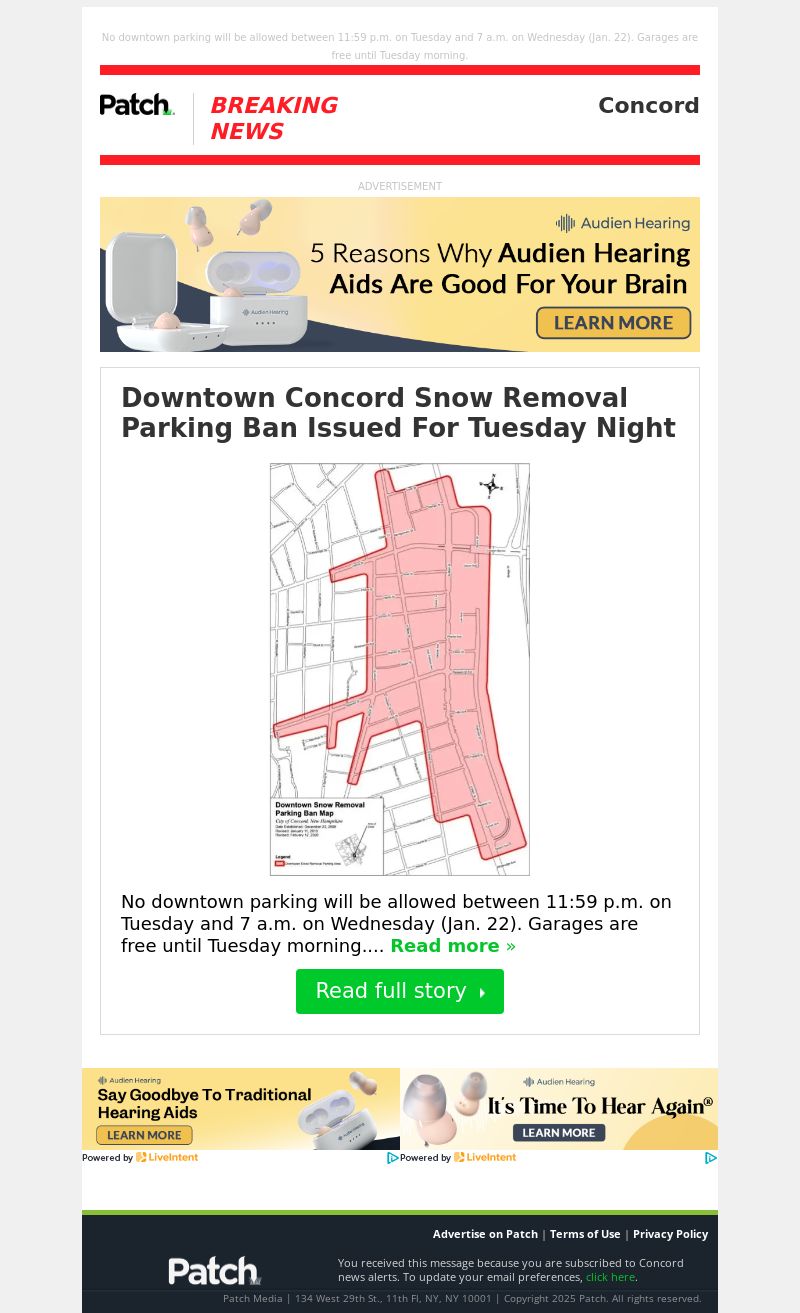The image size is (800, 1313).
Task: Open the Privacy Policy link
Action: (x=670, y=1234)
